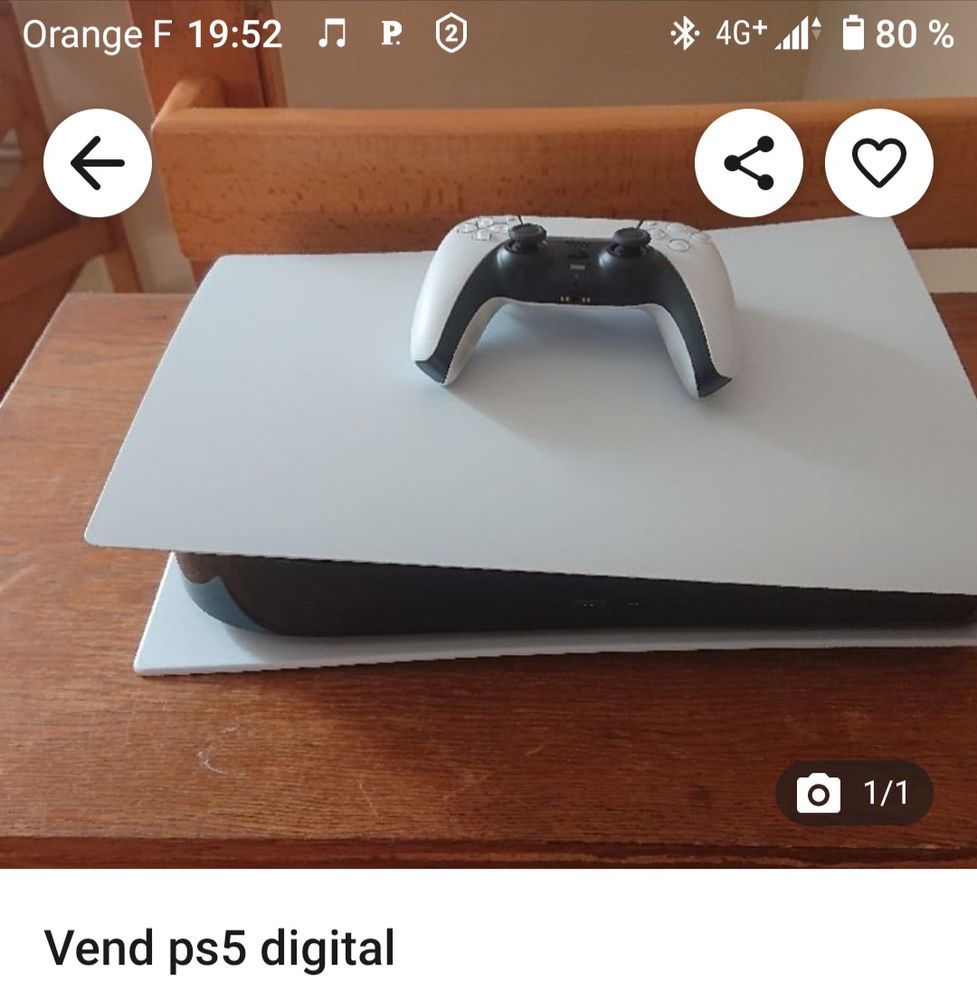Open the Orange F carrier label
The height and width of the screenshot is (1000, 977).
point(97,34)
